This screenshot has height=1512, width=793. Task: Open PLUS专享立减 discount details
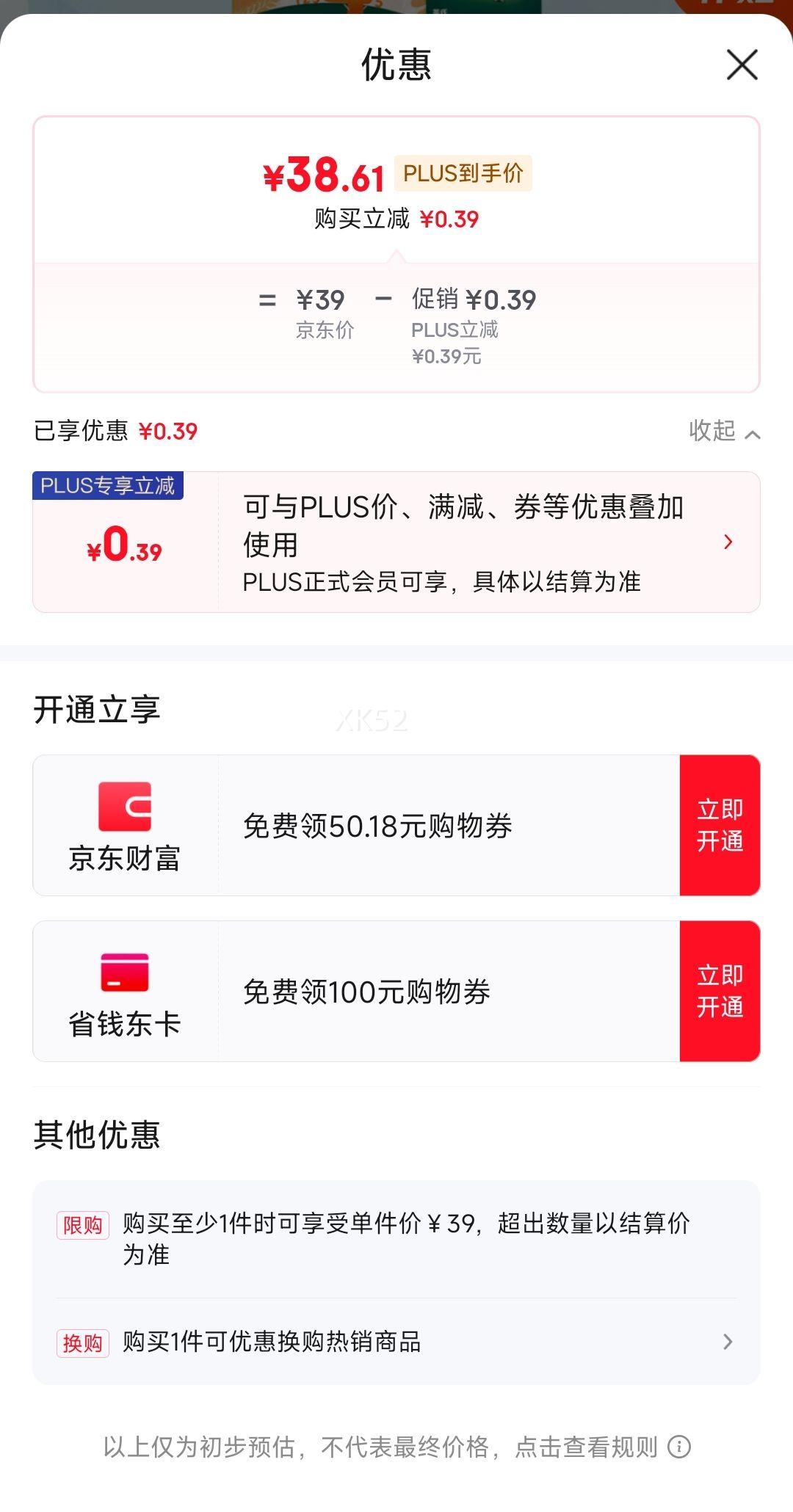tap(396, 542)
